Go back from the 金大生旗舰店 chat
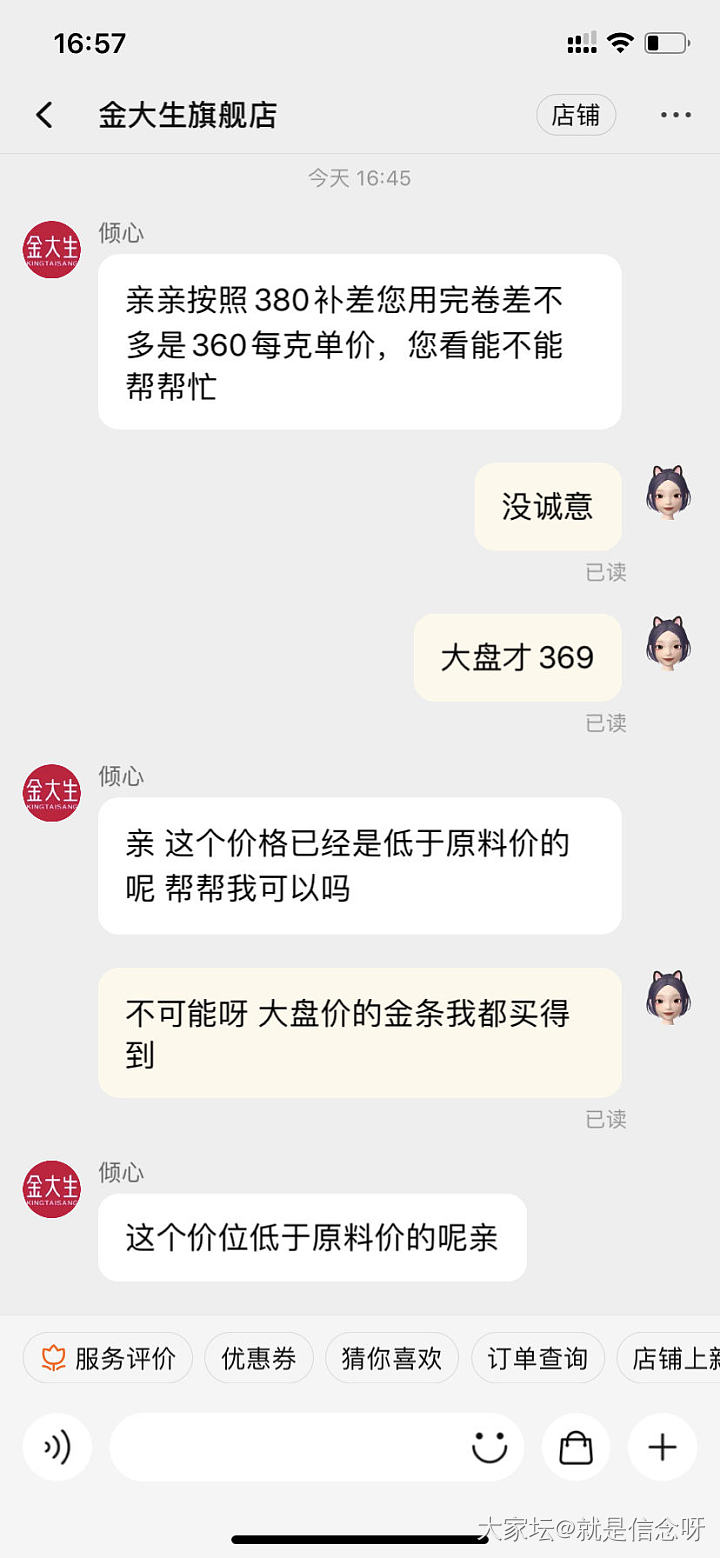 pyautogui.click(x=45, y=115)
